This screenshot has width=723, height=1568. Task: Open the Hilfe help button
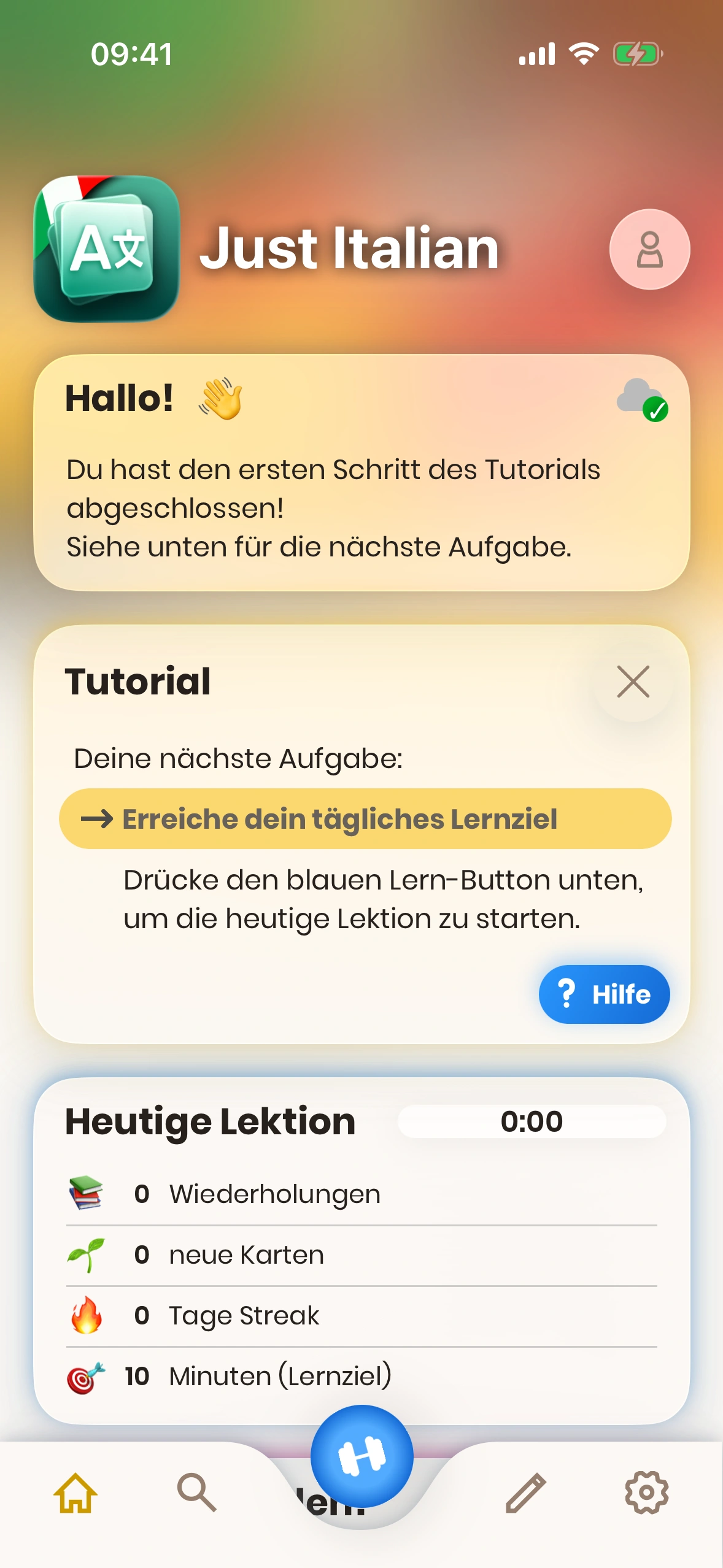click(x=604, y=994)
